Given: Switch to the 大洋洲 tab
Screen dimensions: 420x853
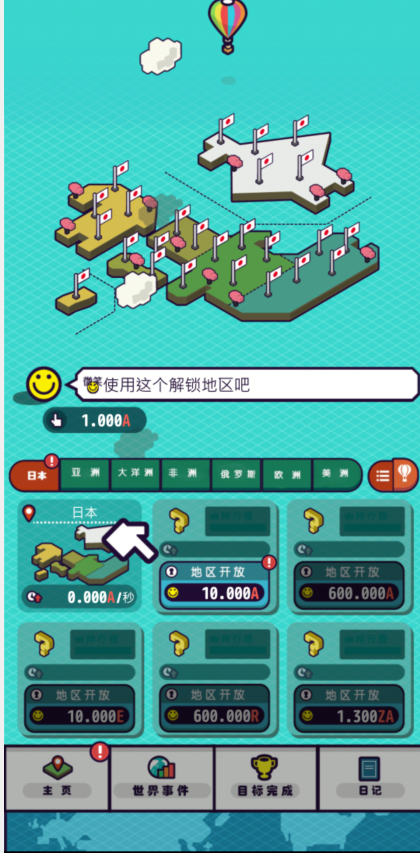Looking at the screenshot, I should click(x=135, y=475).
